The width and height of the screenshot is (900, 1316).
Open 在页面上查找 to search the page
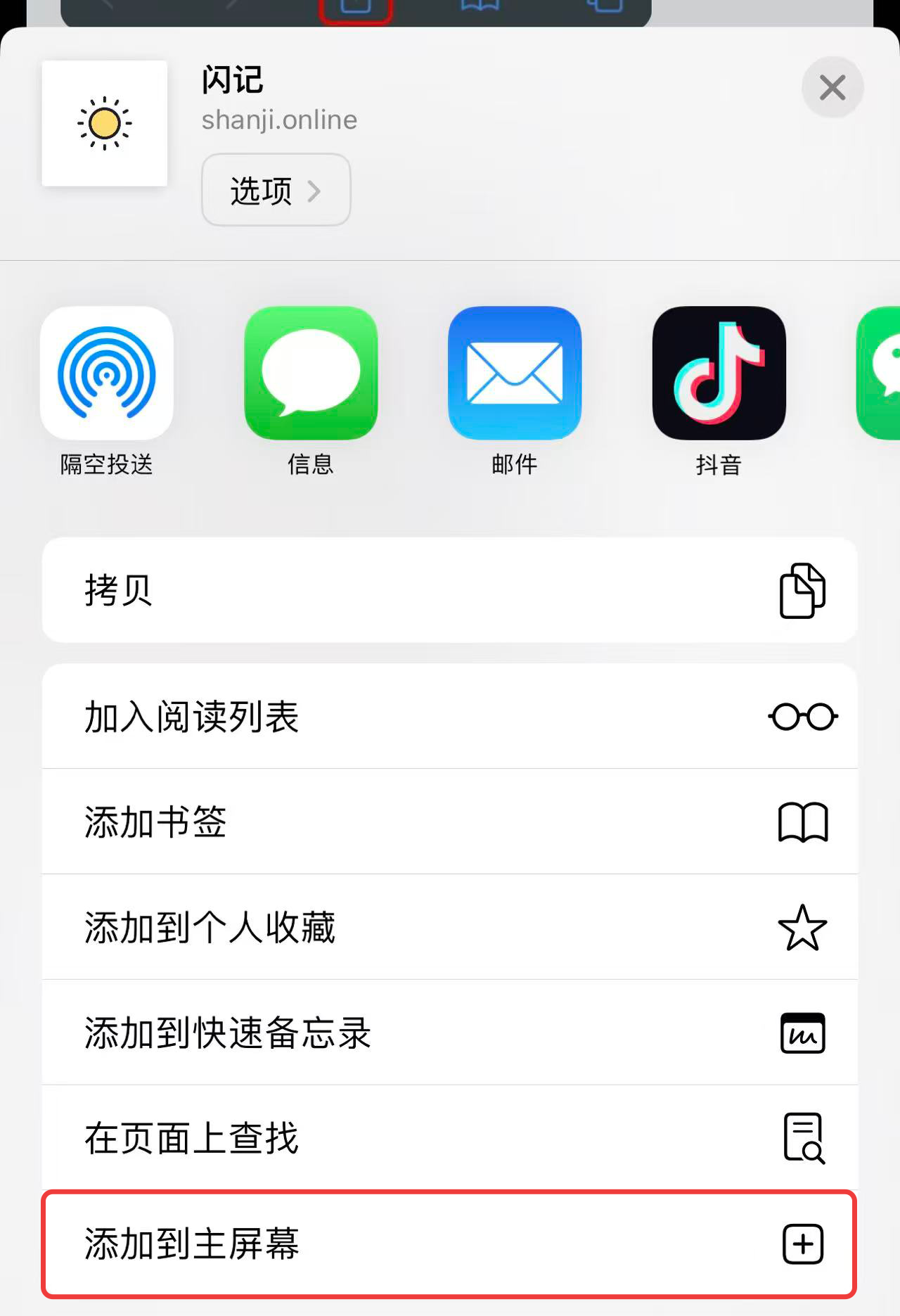point(450,1137)
